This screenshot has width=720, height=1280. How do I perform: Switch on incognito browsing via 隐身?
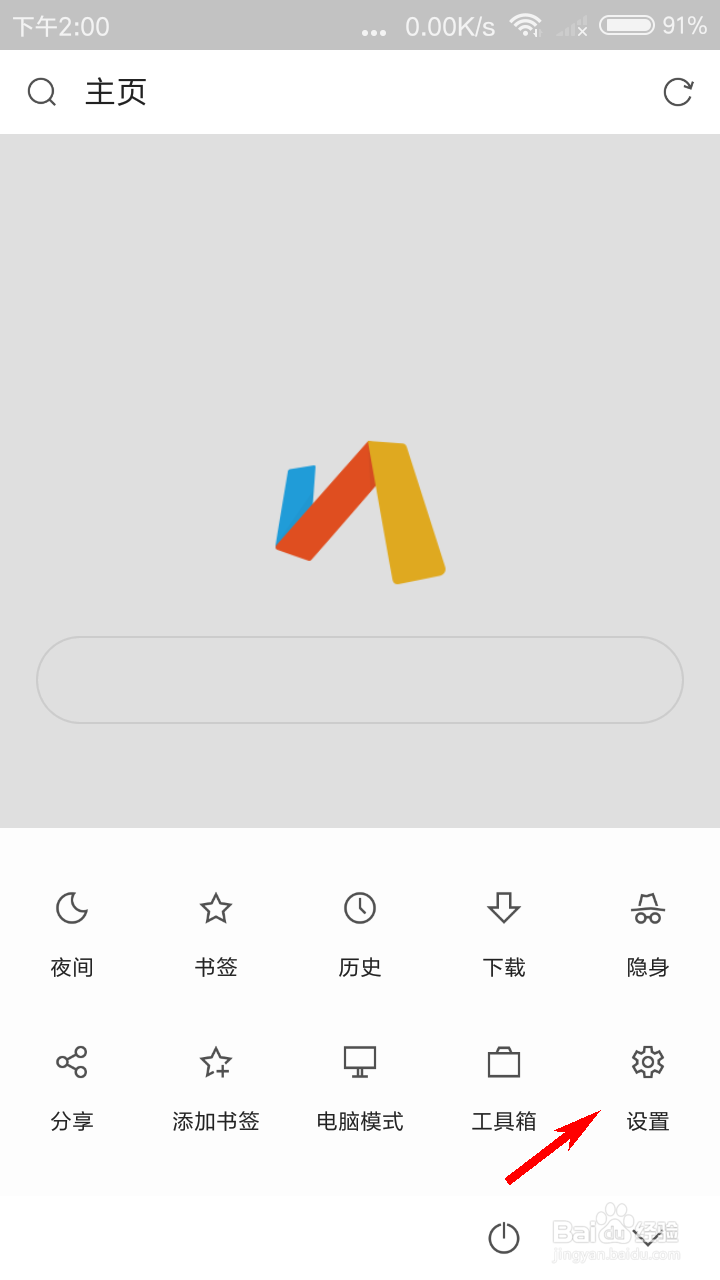coord(647,930)
